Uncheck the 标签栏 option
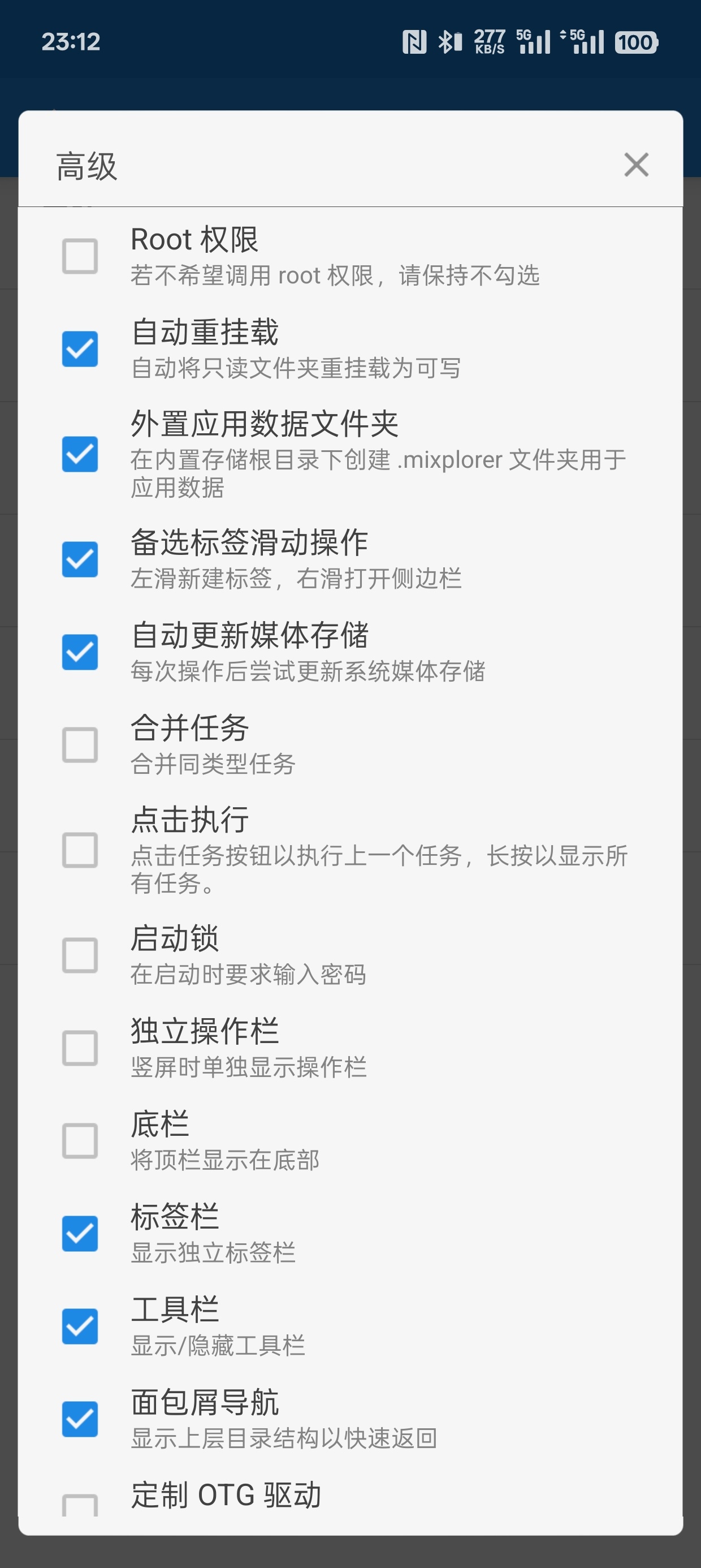Screen dimensions: 701x1568 point(80,1233)
